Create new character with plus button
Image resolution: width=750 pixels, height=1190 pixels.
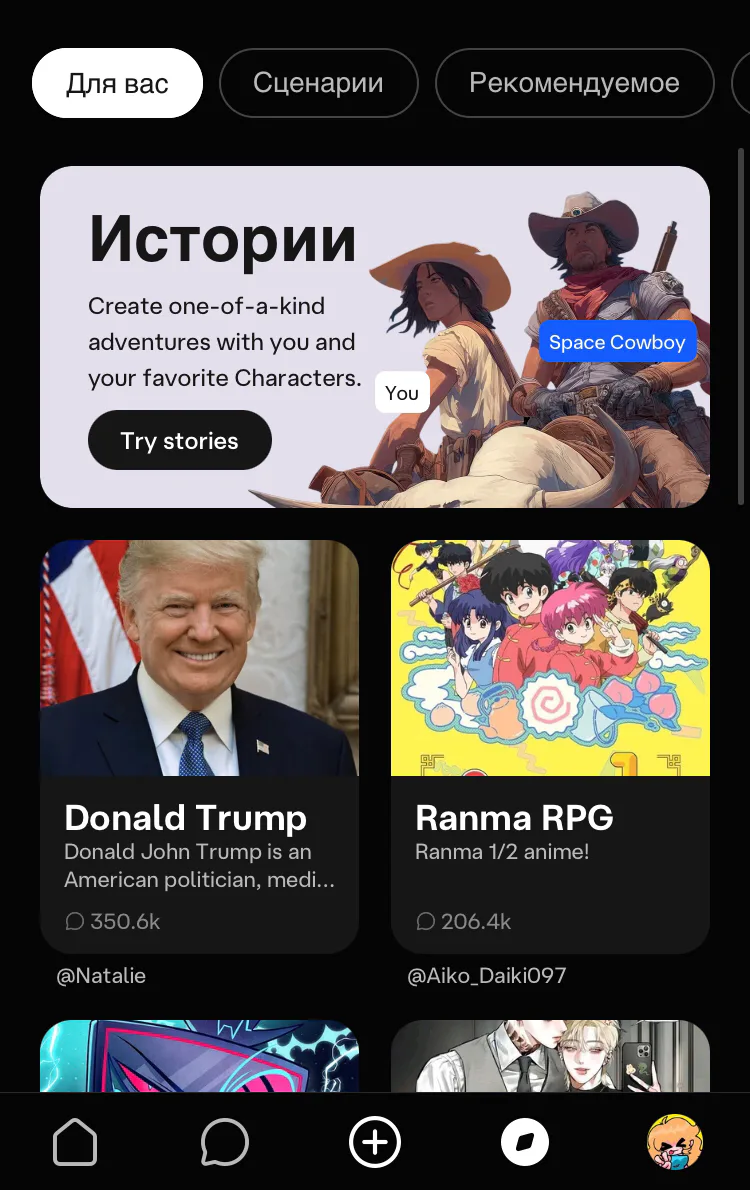375,1141
